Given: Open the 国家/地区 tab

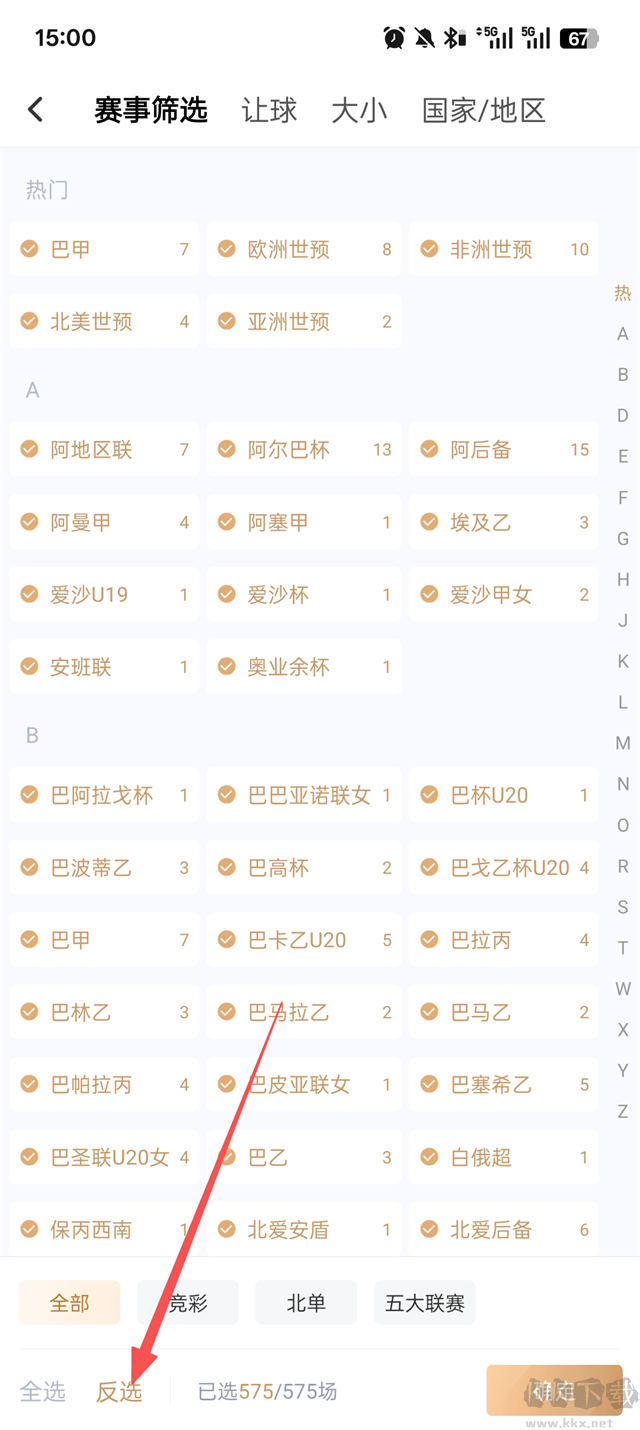Looking at the screenshot, I should click(484, 110).
